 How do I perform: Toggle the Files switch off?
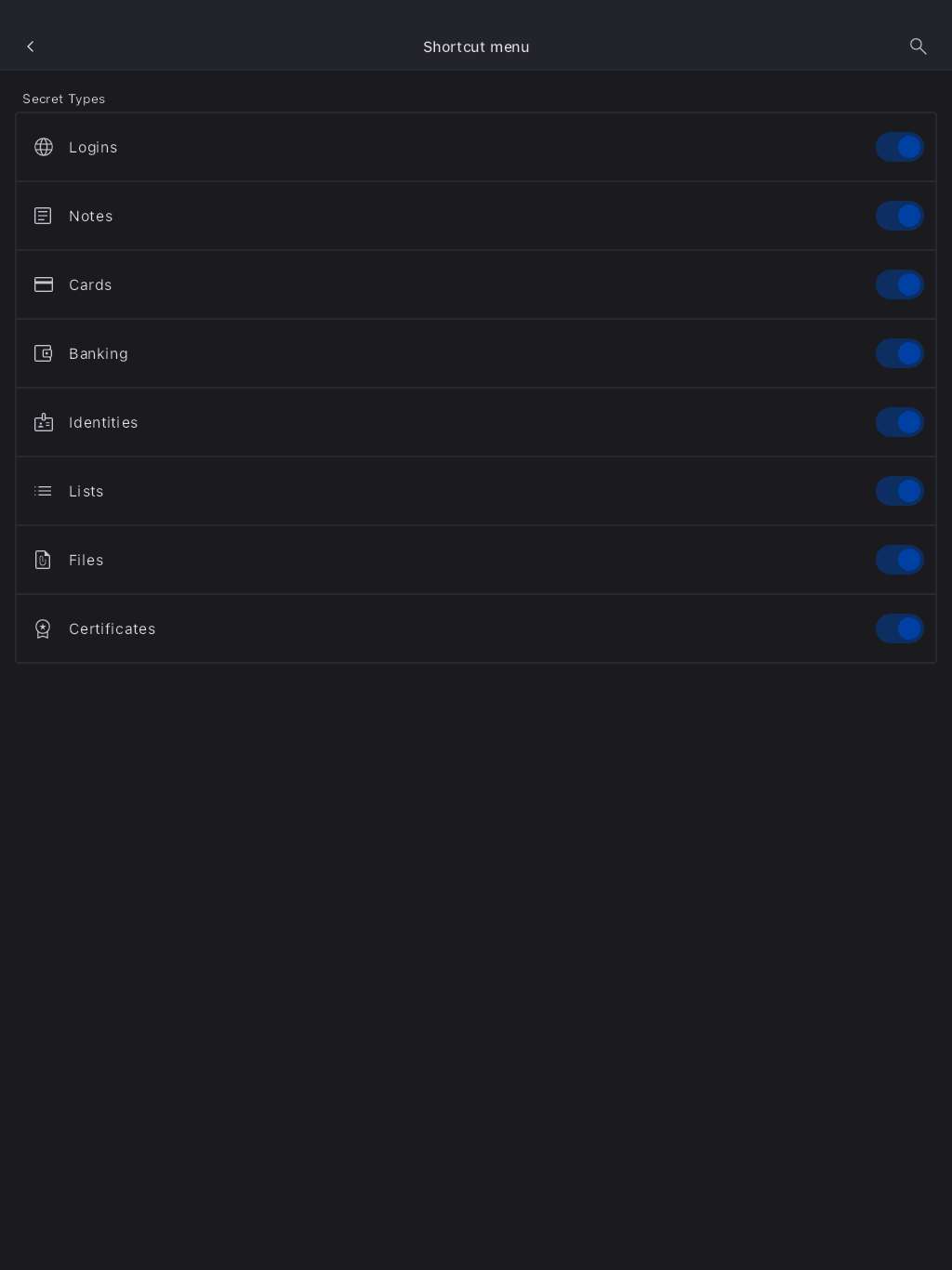pos(899,560)
